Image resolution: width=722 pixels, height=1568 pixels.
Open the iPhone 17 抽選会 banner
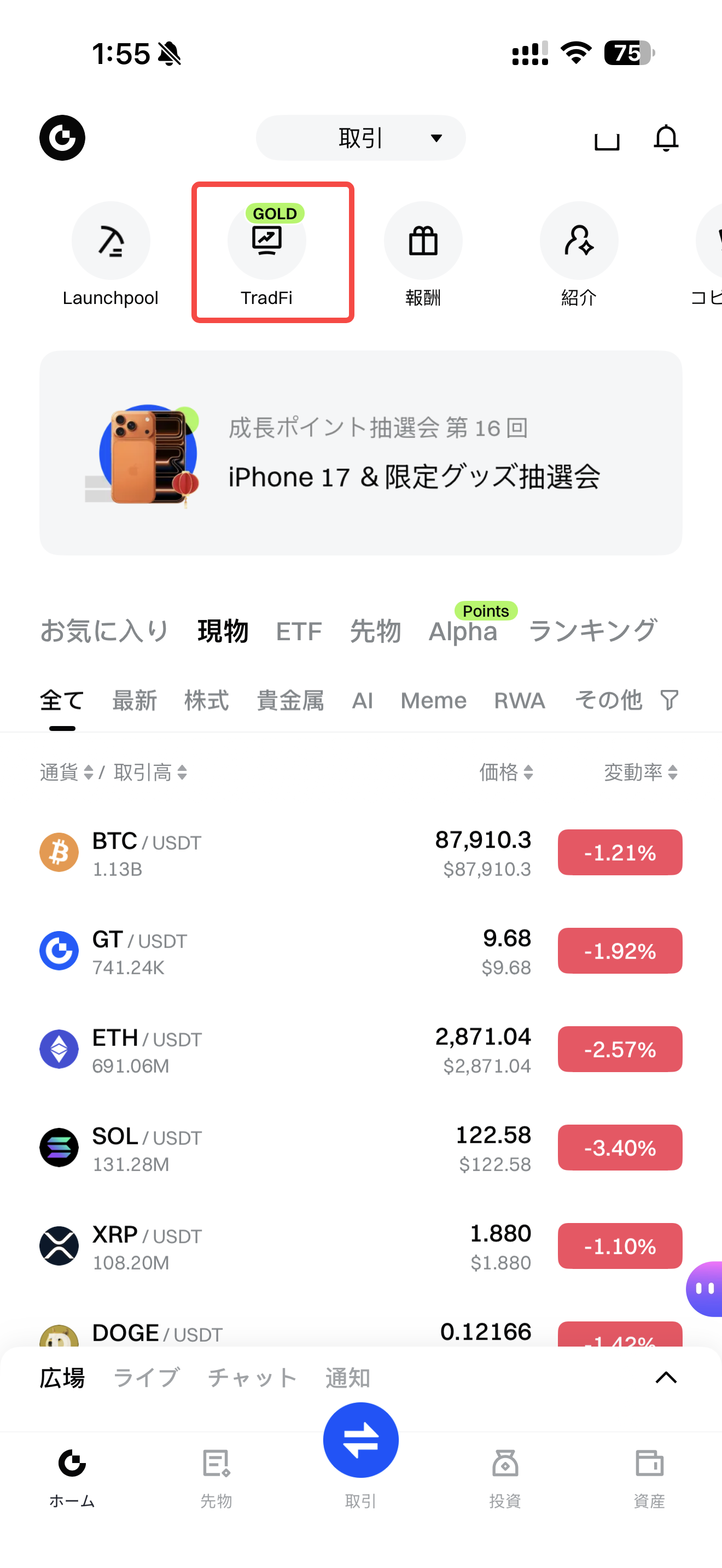point(360,453)
